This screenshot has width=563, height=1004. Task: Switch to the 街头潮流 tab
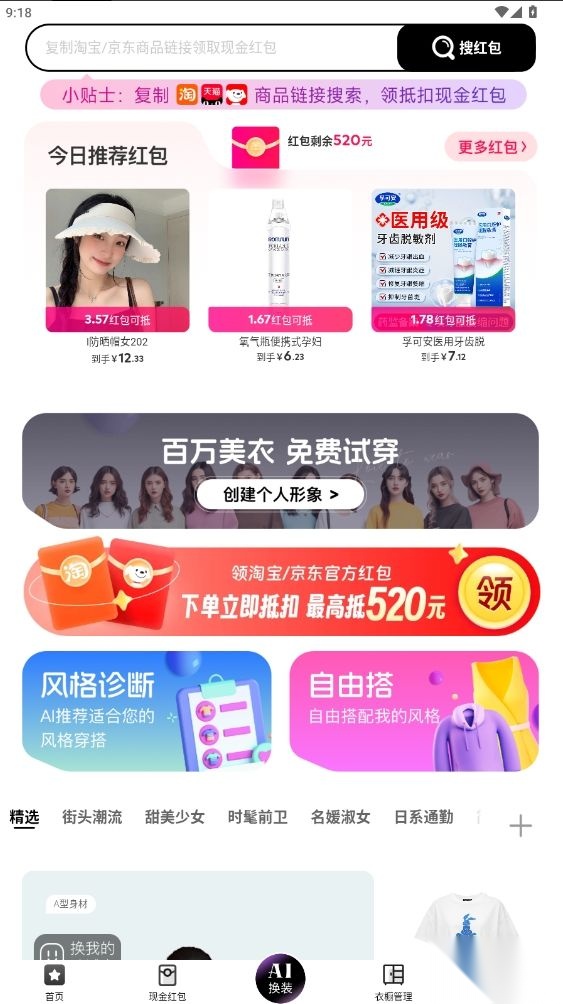[92, 817]
